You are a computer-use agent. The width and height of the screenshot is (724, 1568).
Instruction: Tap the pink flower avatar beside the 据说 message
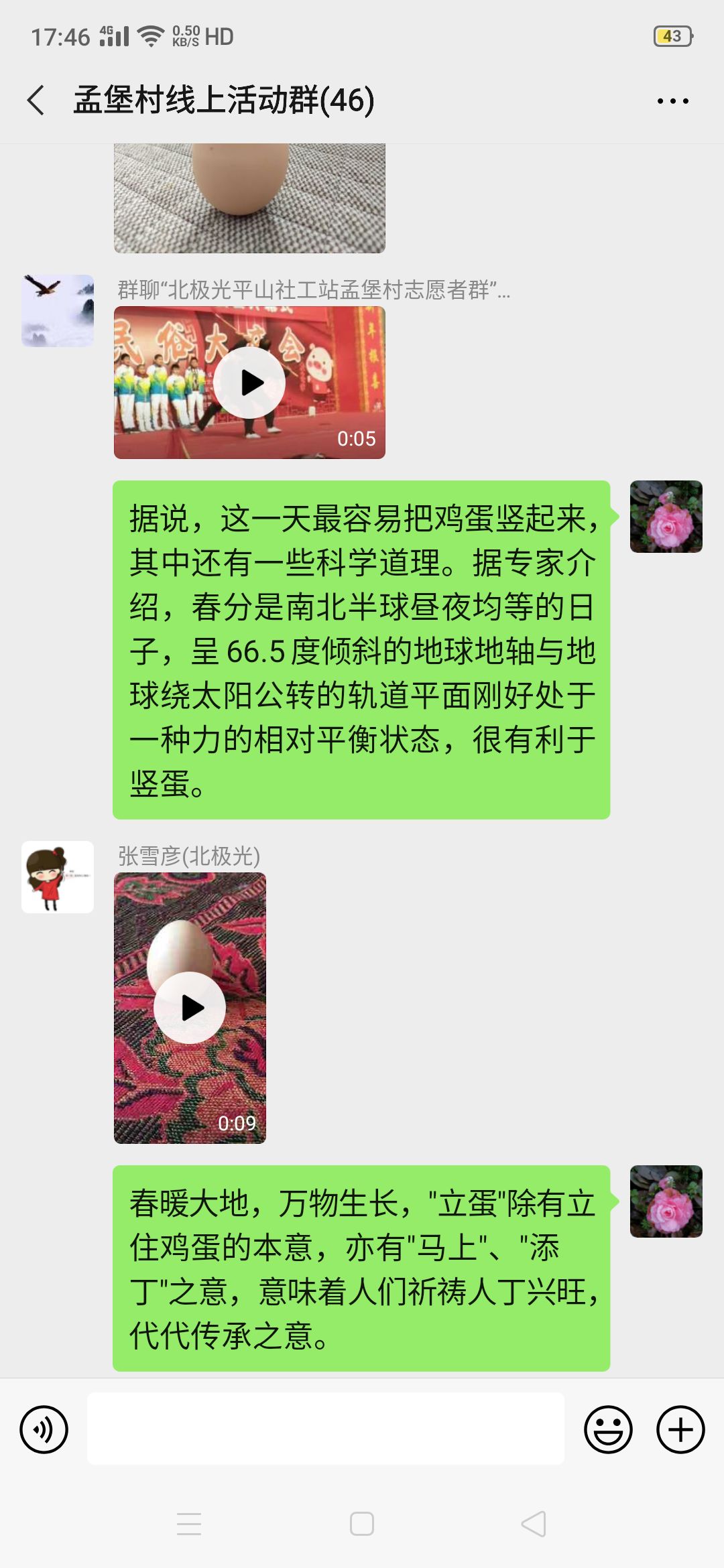(x=666, y=517)
